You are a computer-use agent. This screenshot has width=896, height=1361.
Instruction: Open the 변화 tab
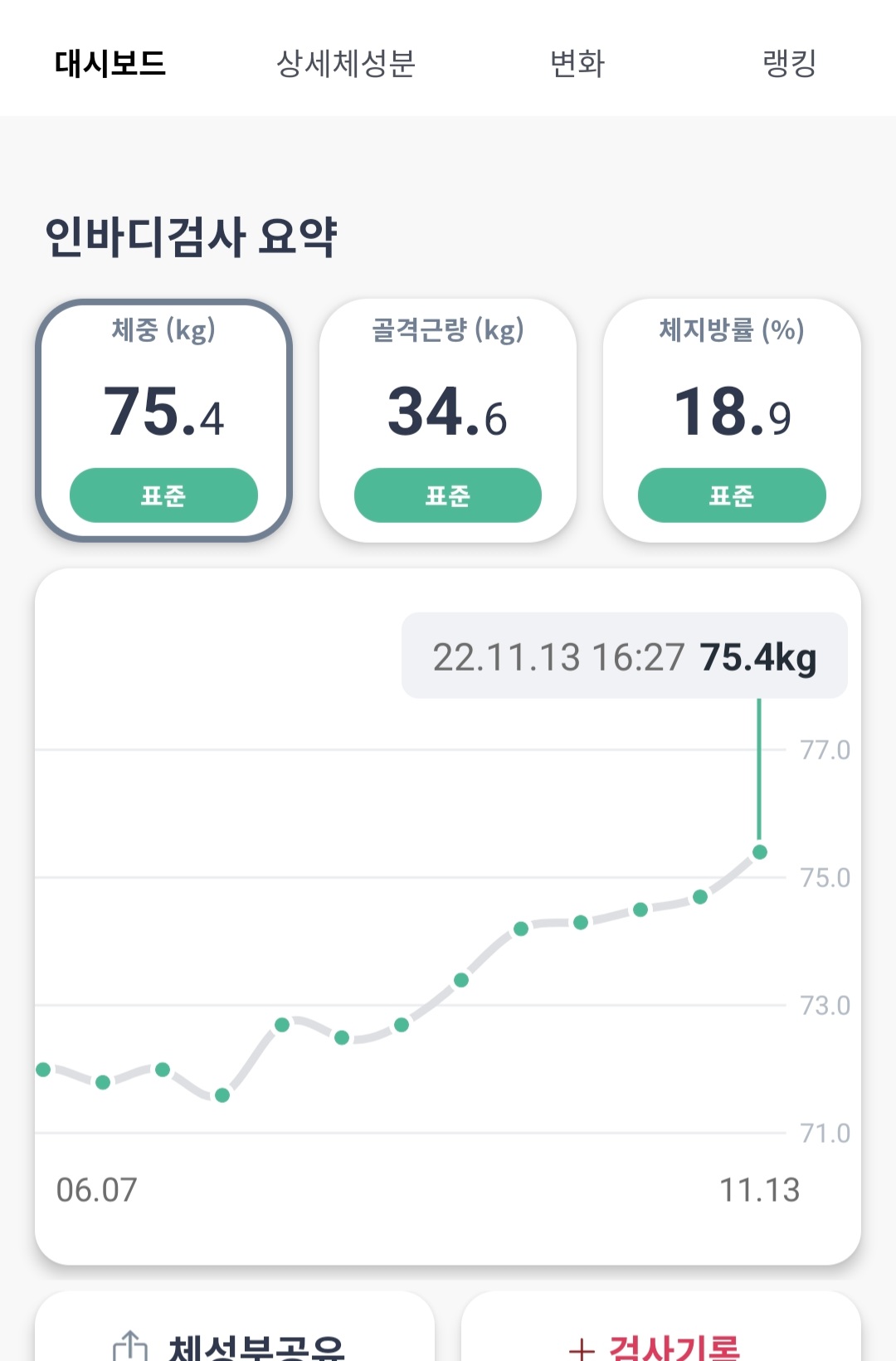[x=577, y=63]
